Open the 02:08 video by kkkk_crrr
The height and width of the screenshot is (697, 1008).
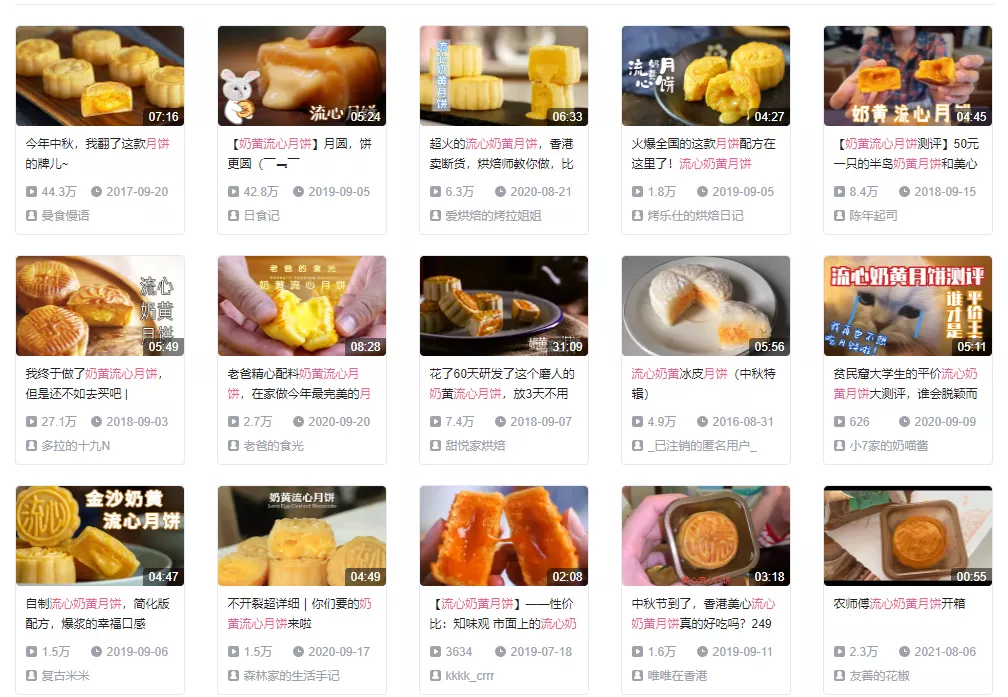coord(504,536)
